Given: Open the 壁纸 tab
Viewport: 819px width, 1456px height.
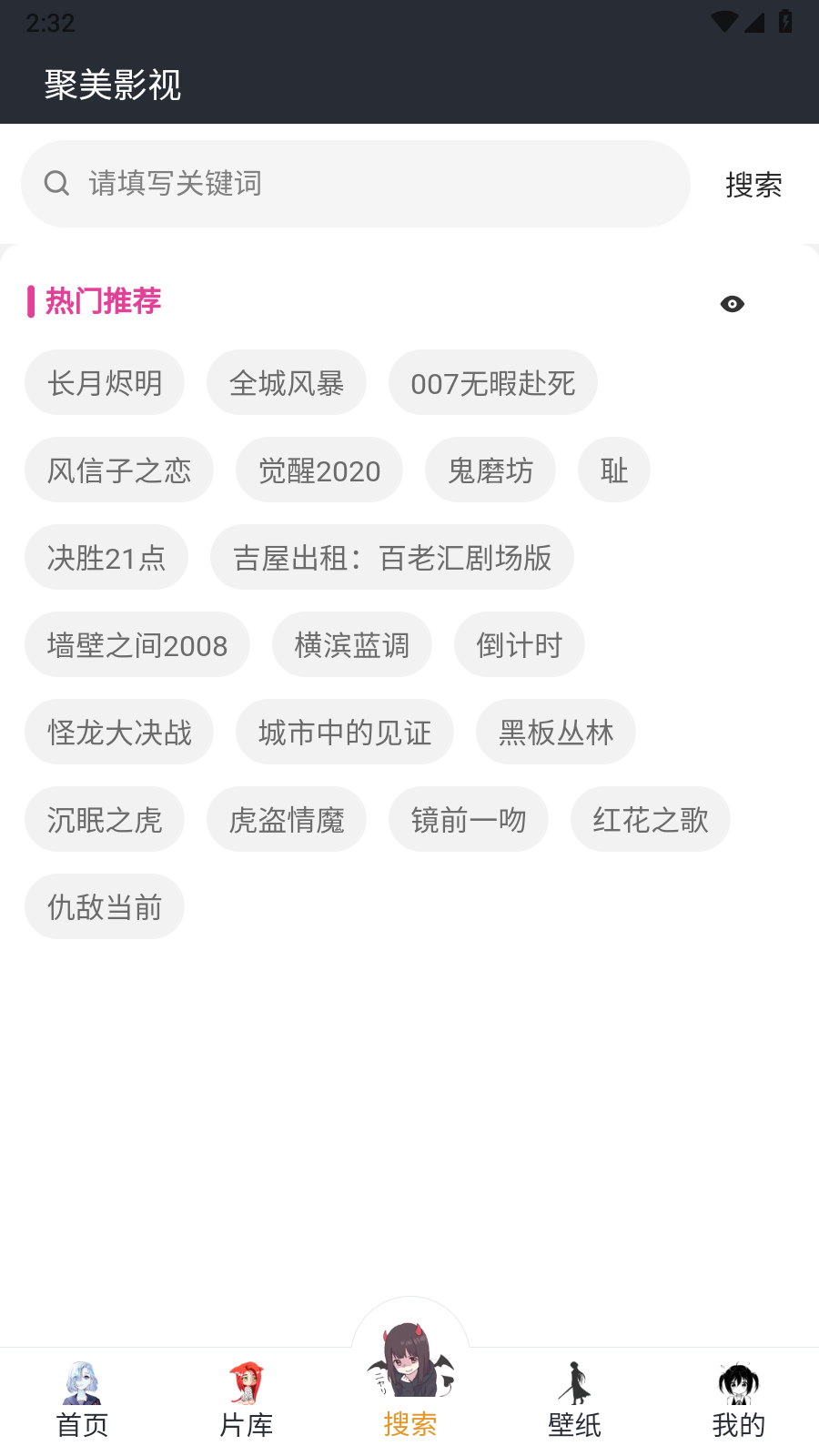Looking at the screenshot, I should pyautogui.click(x=574, y=1401).
